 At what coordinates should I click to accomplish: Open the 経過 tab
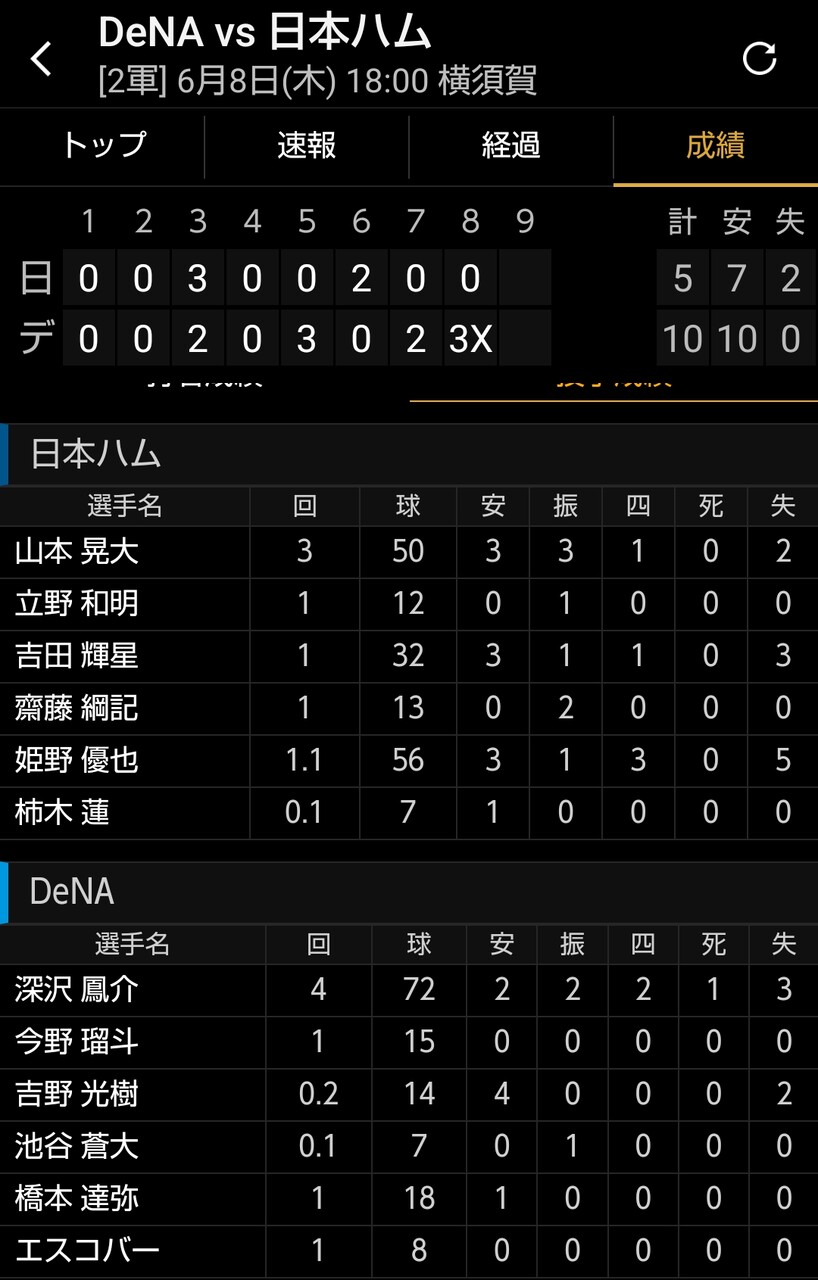pos(510,147)
